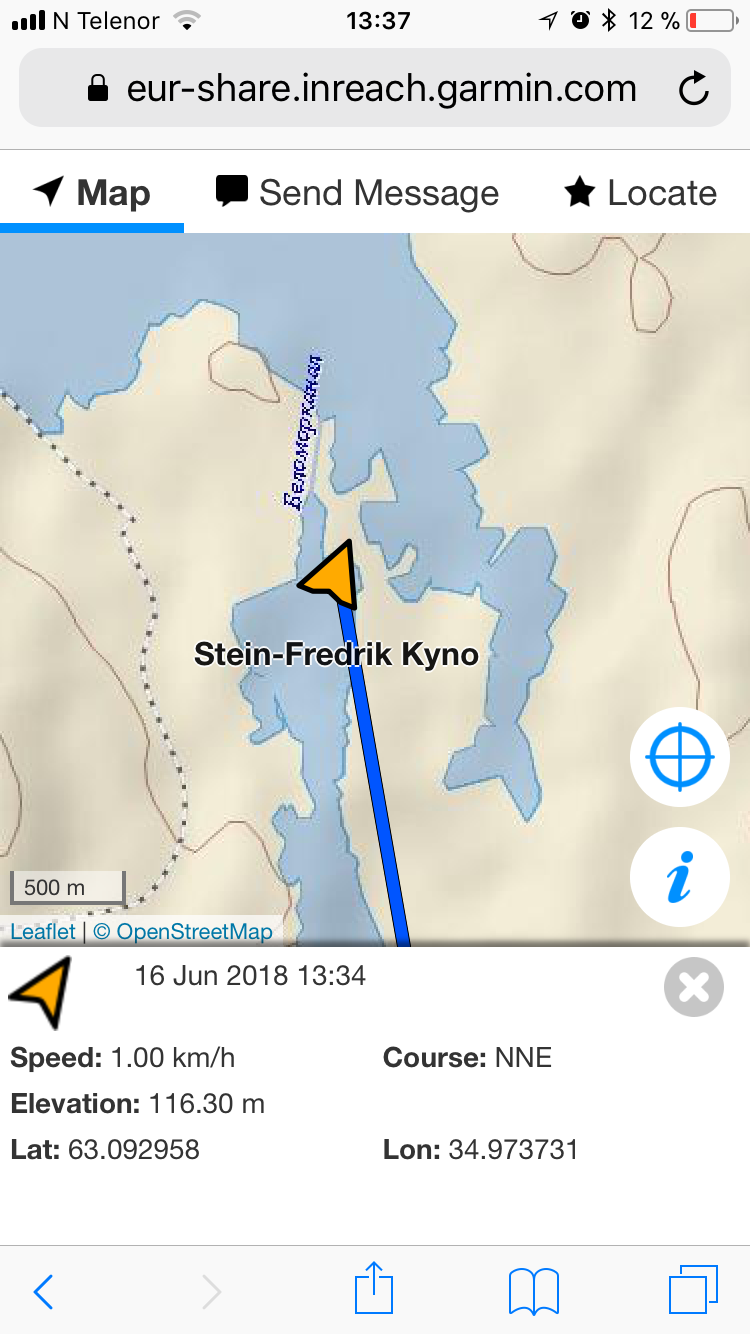Close the track point details panel
The image size is (750, 1334).
point(693,987)
